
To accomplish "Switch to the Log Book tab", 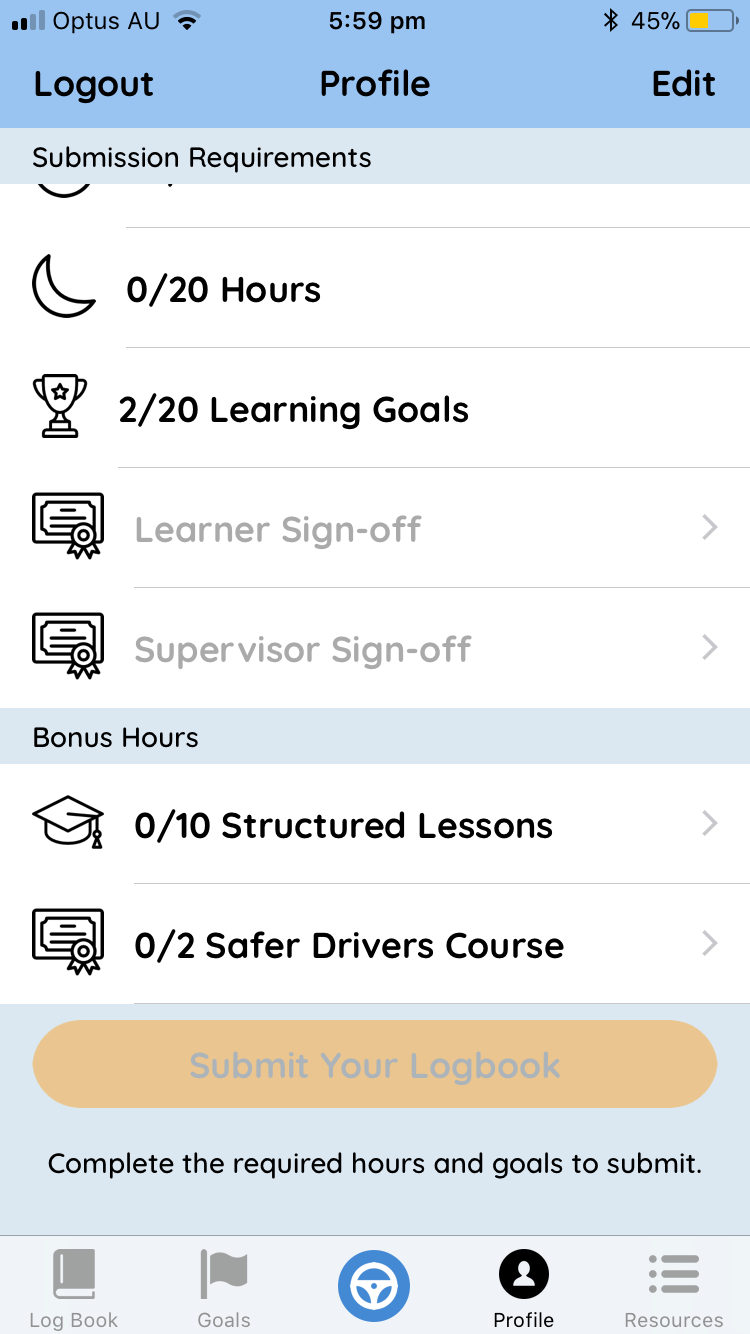I will pyautogui.click(x=74, y=1288).
